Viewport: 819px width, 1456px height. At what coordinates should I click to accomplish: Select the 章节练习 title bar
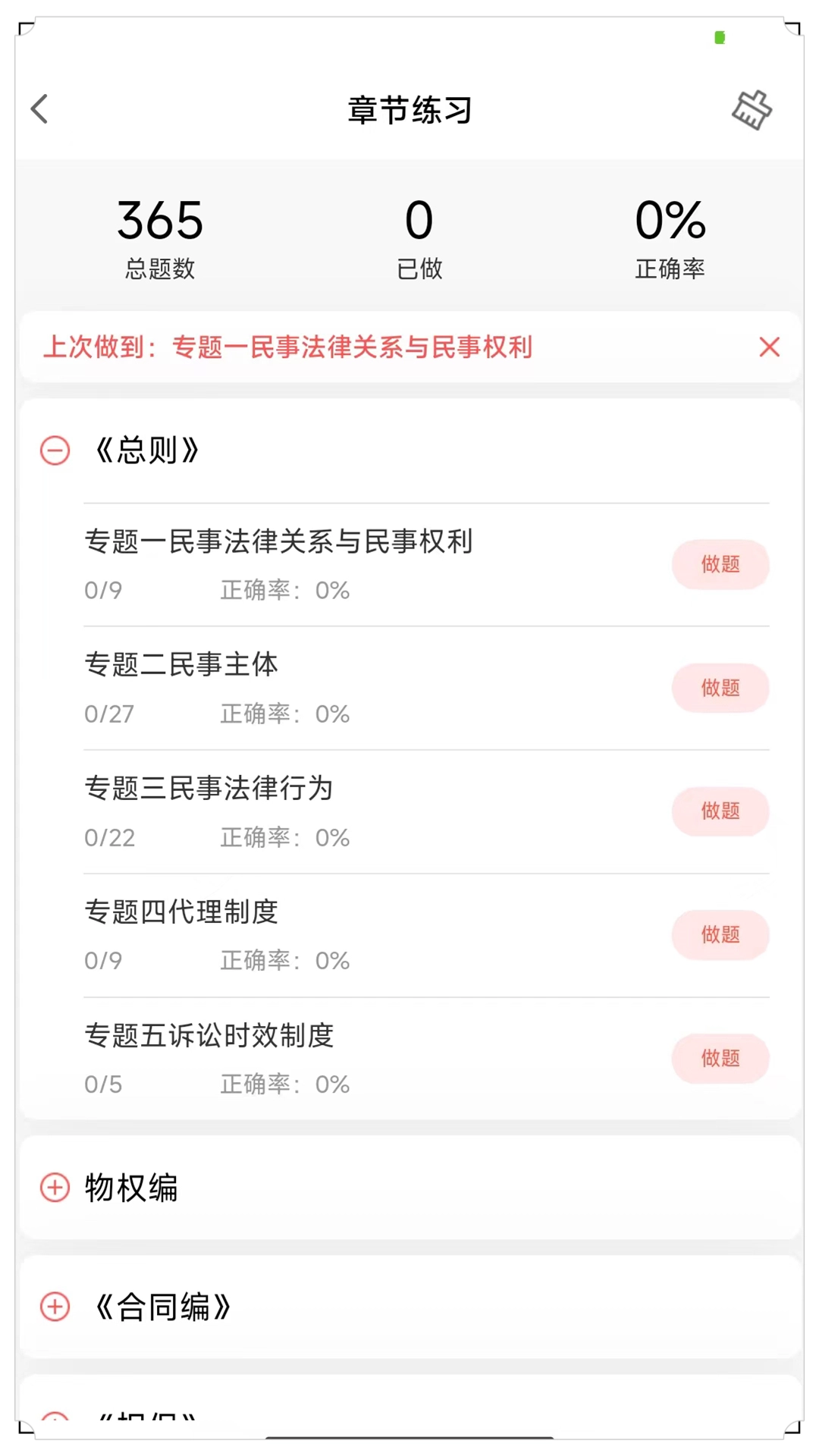pyautogui.click(x=409, y=109)
